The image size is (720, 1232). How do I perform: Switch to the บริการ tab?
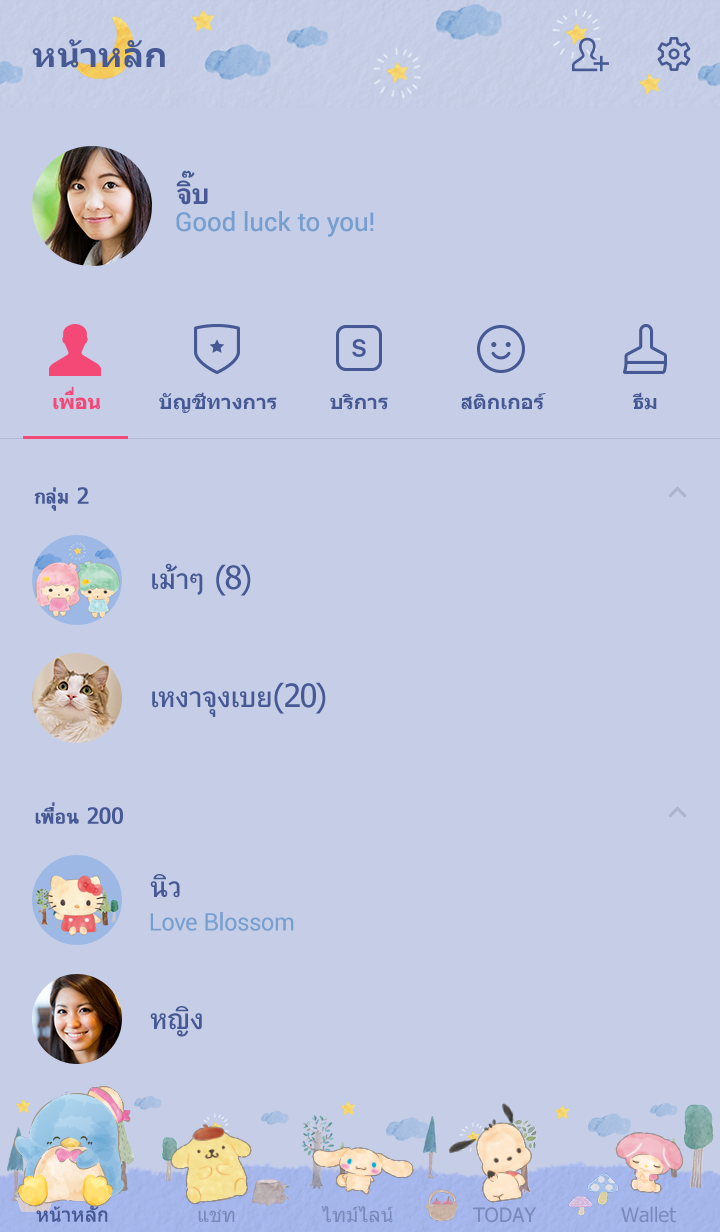(x=359, y=369)
